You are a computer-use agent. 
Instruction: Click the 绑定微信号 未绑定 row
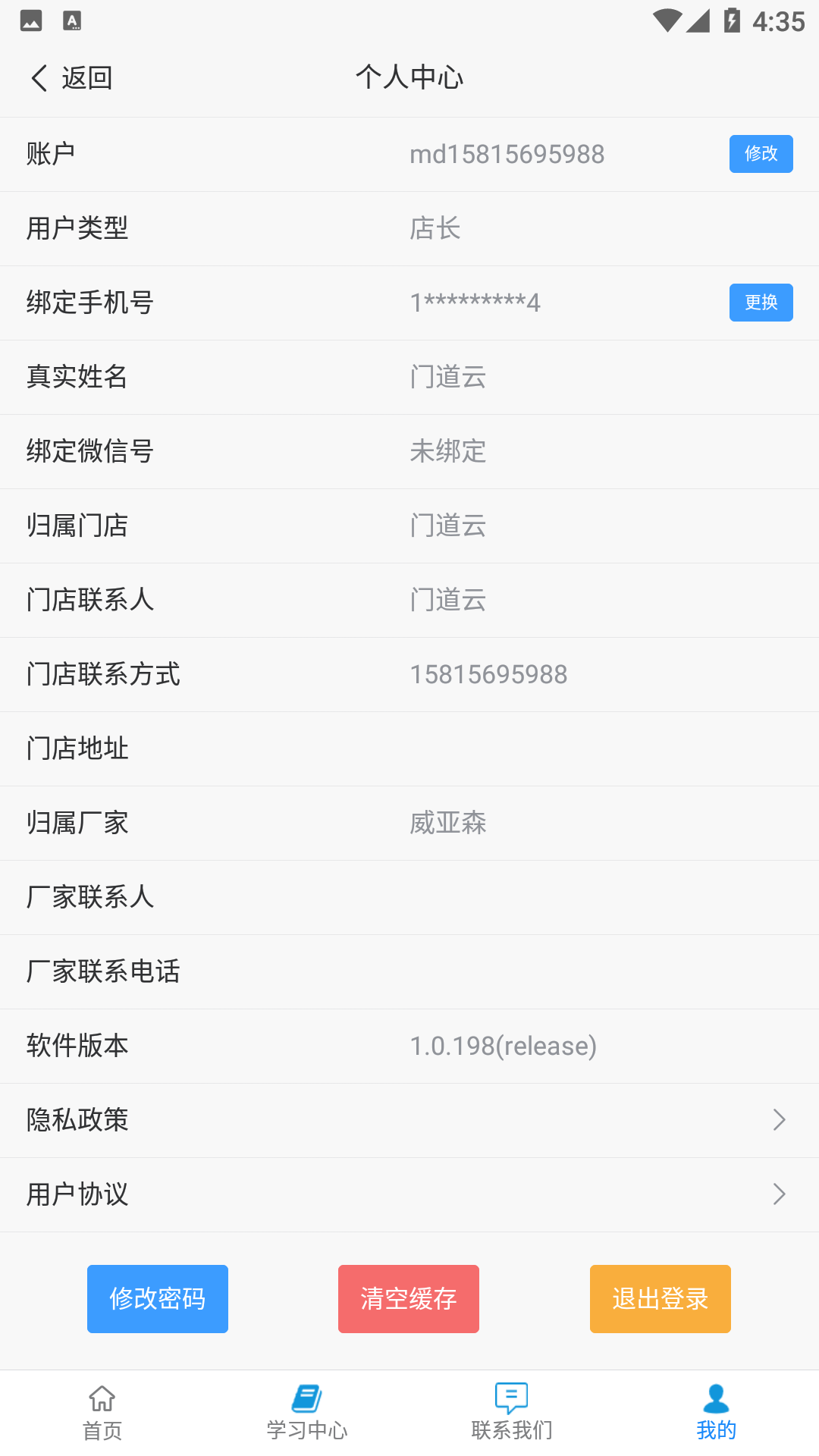pyautogui.click(x=409, y=451)
